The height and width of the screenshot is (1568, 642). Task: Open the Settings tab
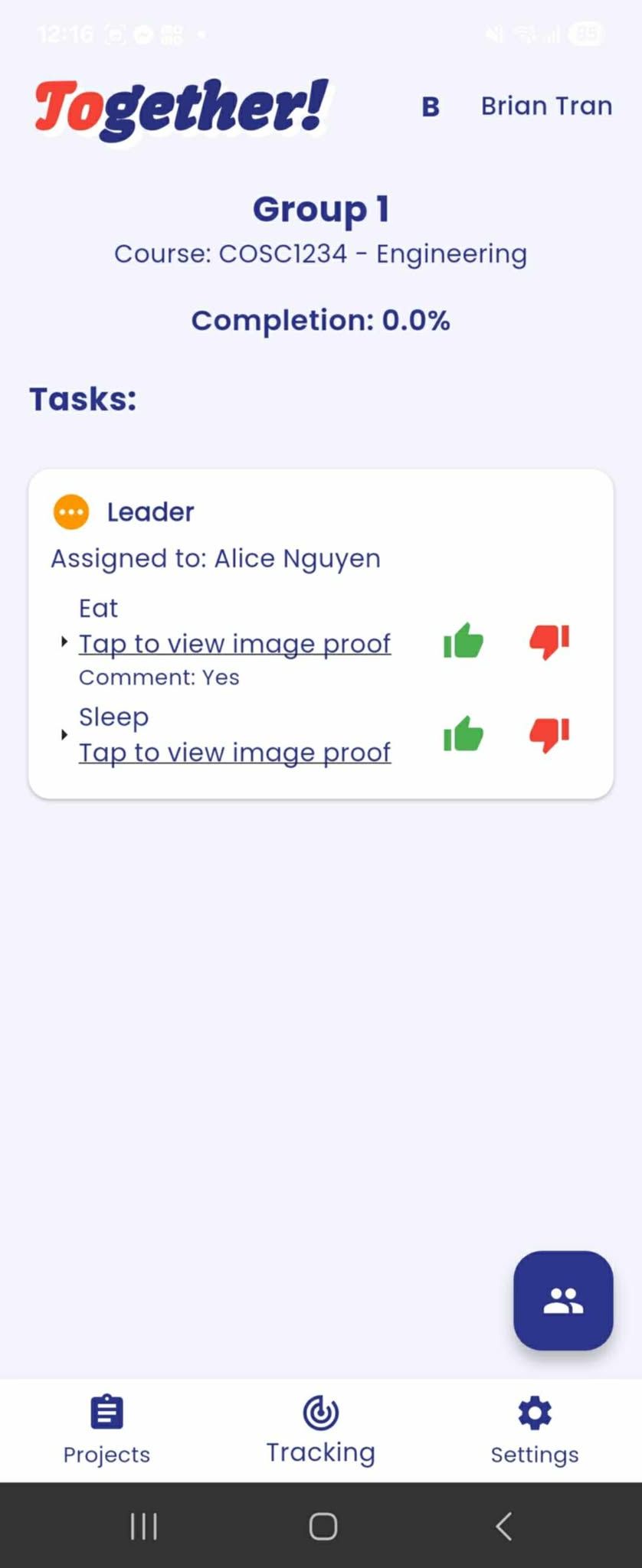tap(534, 1429)
